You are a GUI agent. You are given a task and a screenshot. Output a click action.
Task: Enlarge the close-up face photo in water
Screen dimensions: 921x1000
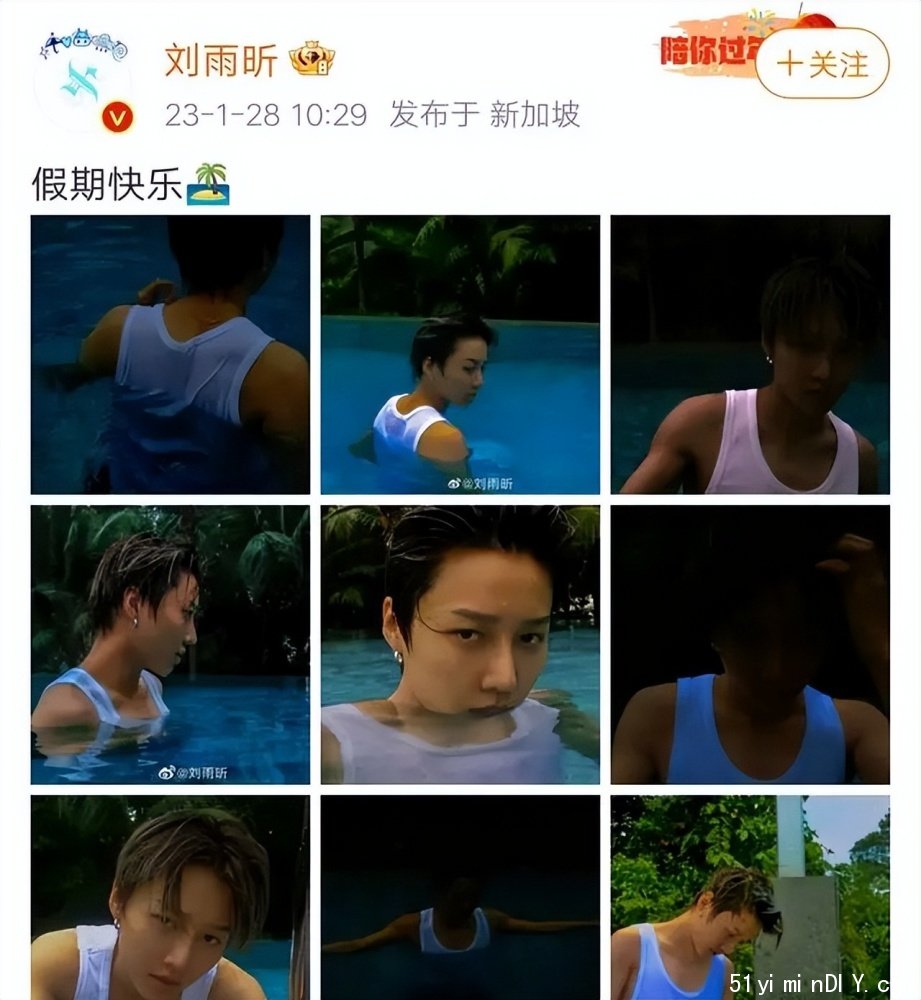coord(460,644)
